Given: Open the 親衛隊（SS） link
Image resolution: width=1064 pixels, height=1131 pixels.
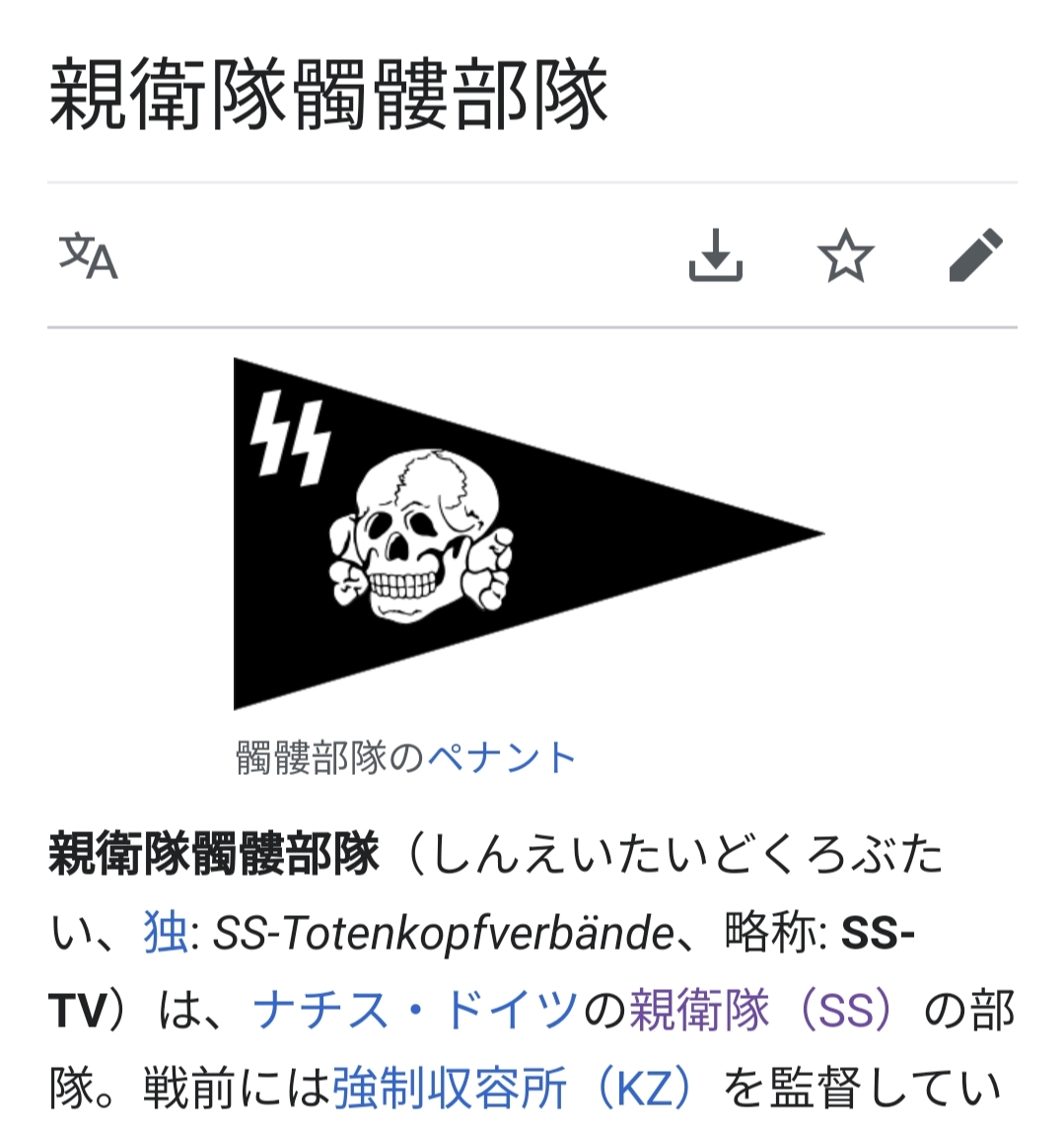Looking at the screenshot, I should tap(766, 1011).
